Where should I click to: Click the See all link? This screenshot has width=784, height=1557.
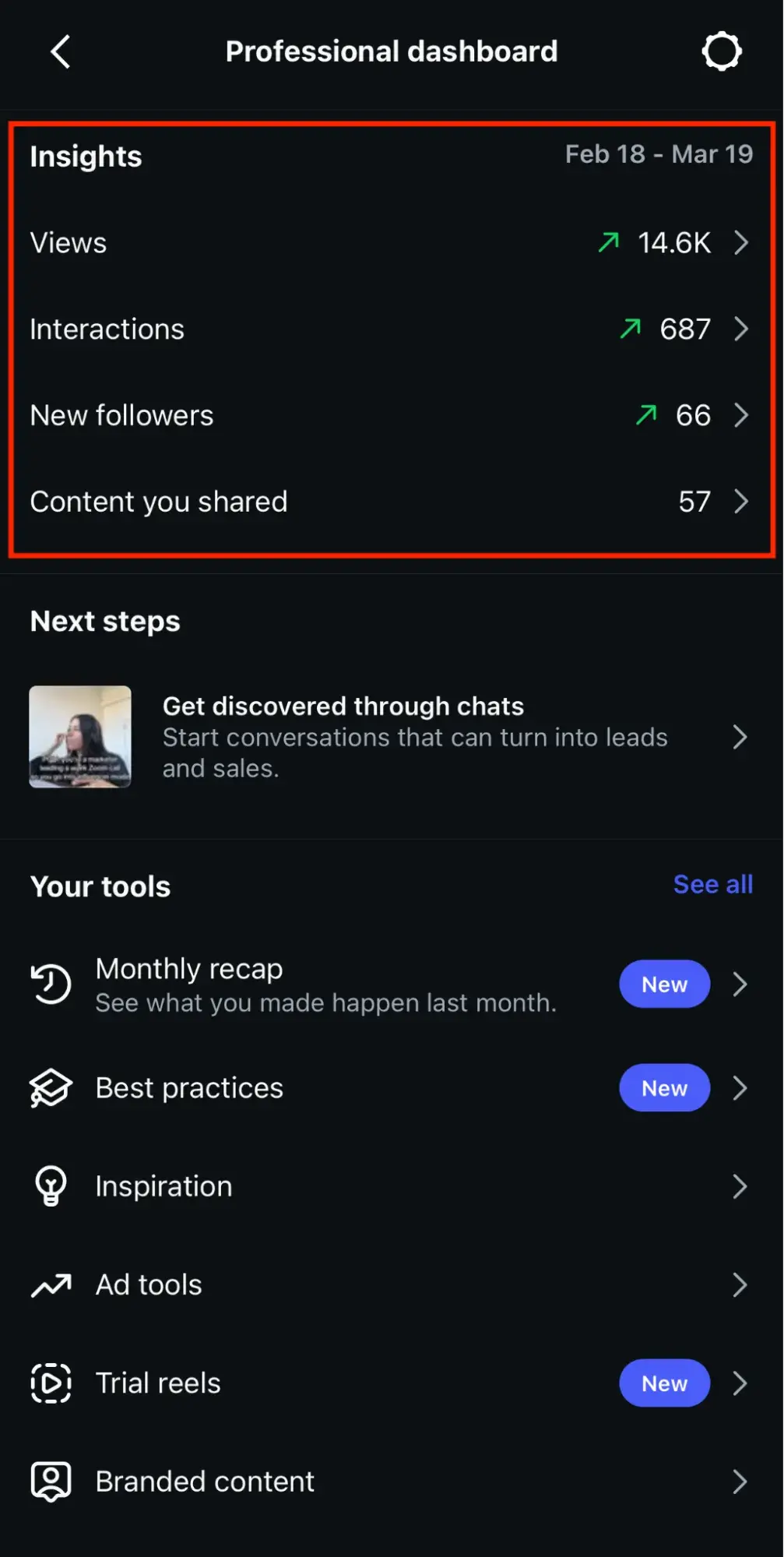coord(712,885)
